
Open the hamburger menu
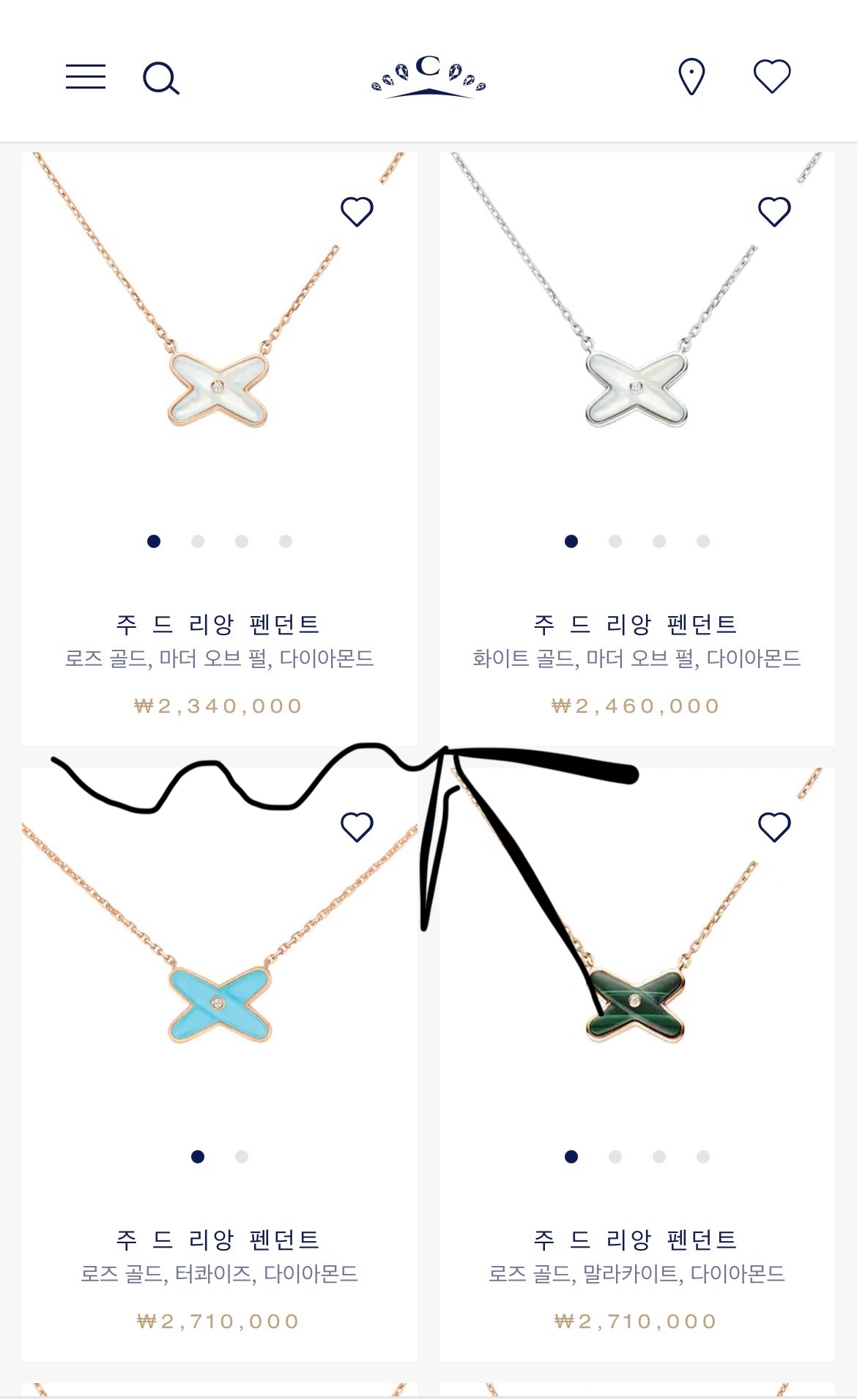(x=86, y=76)
